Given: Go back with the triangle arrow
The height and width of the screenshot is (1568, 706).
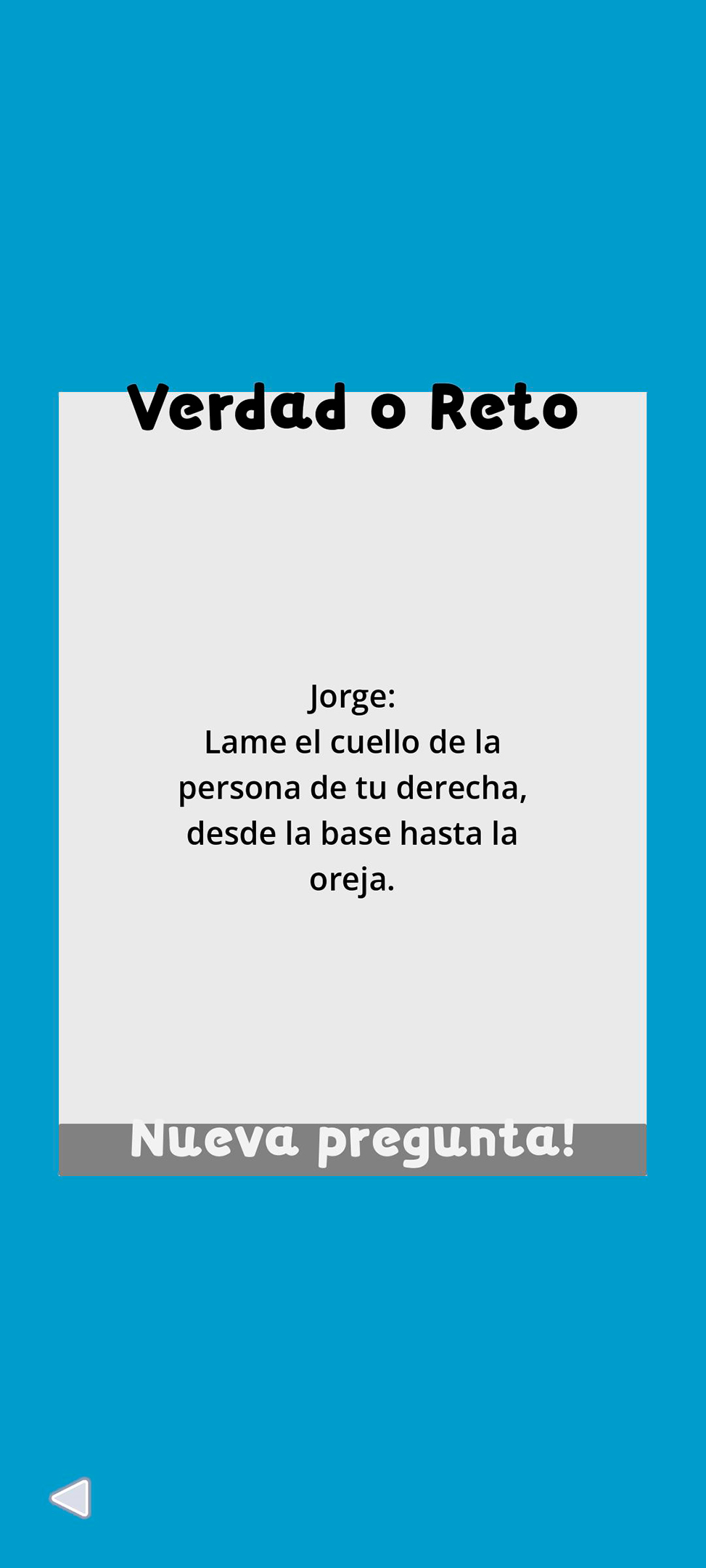Looking at the screenshot, I should click(71, 1497).
